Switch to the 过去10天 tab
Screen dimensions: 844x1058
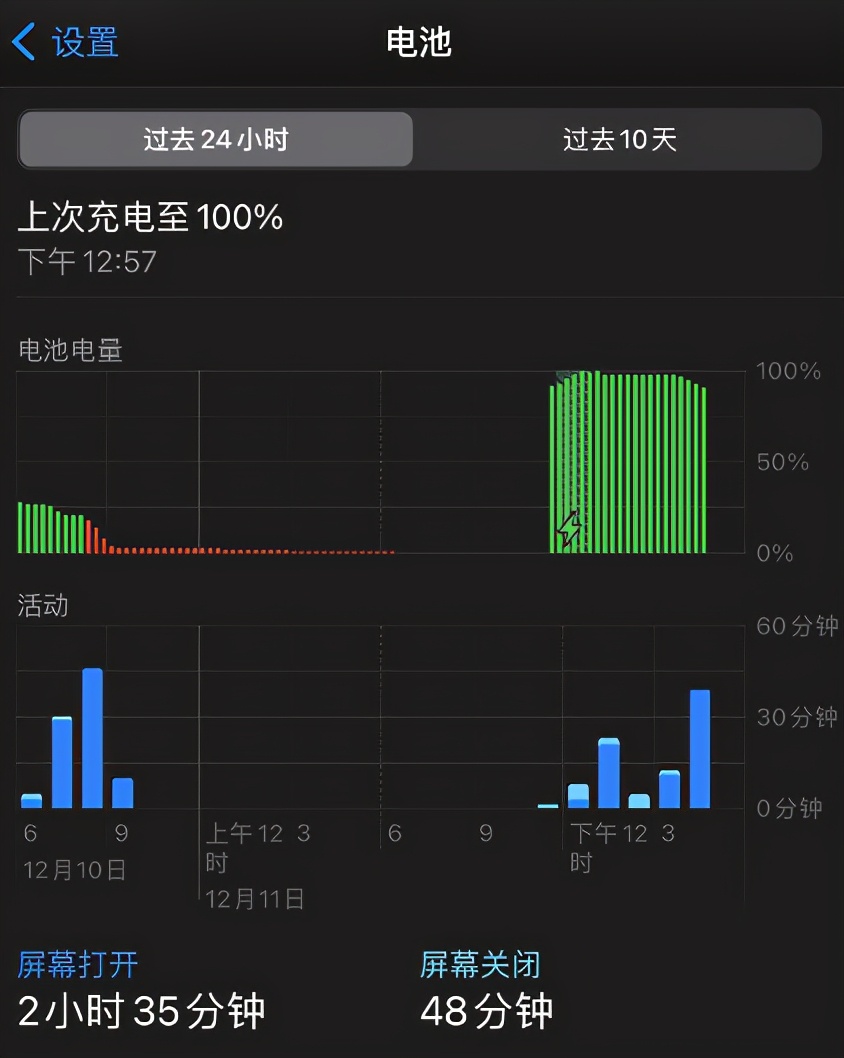click(x=614, y=140)
